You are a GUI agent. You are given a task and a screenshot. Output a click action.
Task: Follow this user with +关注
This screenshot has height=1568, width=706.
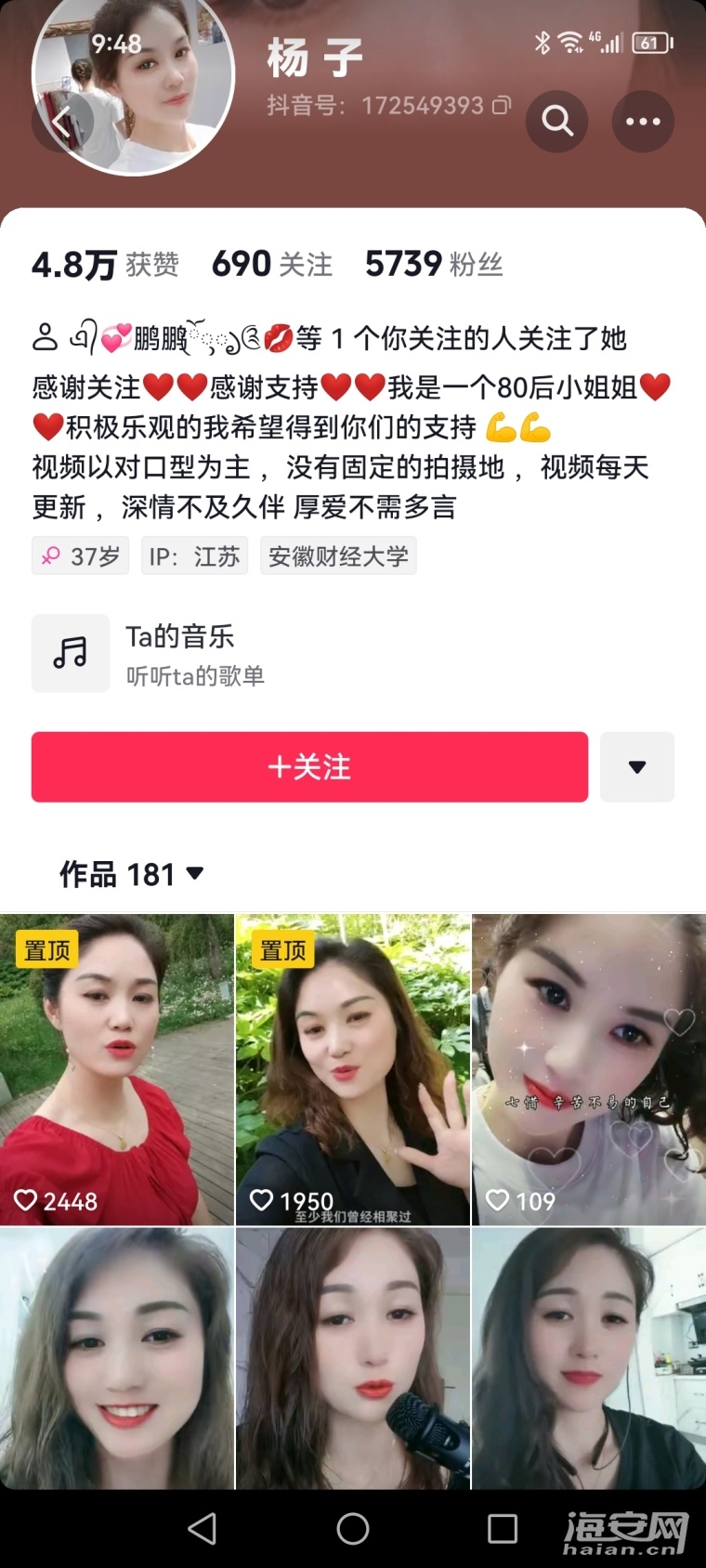tap(309, 766)
